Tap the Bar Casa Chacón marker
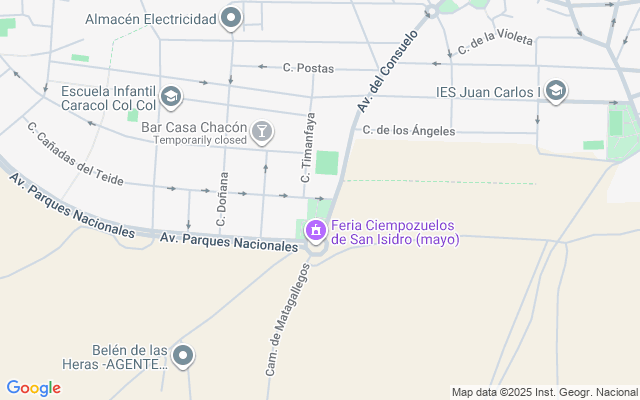 [260, 129]
